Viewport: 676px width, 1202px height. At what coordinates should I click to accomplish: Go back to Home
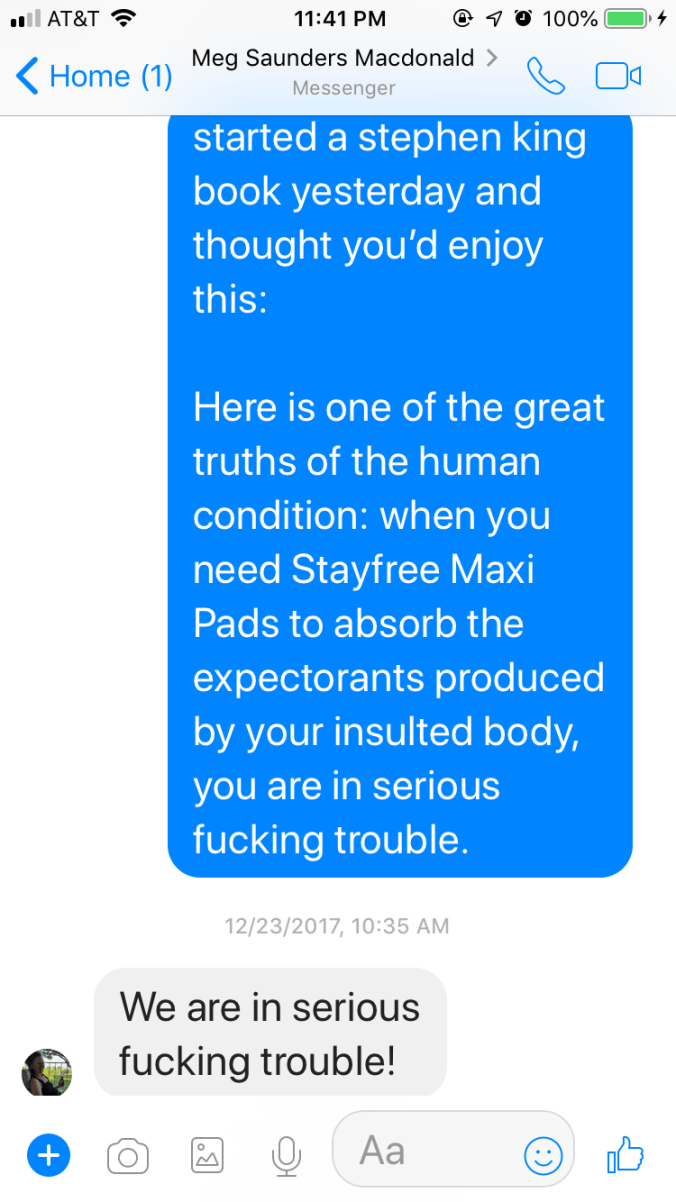(x=95, y=76)
